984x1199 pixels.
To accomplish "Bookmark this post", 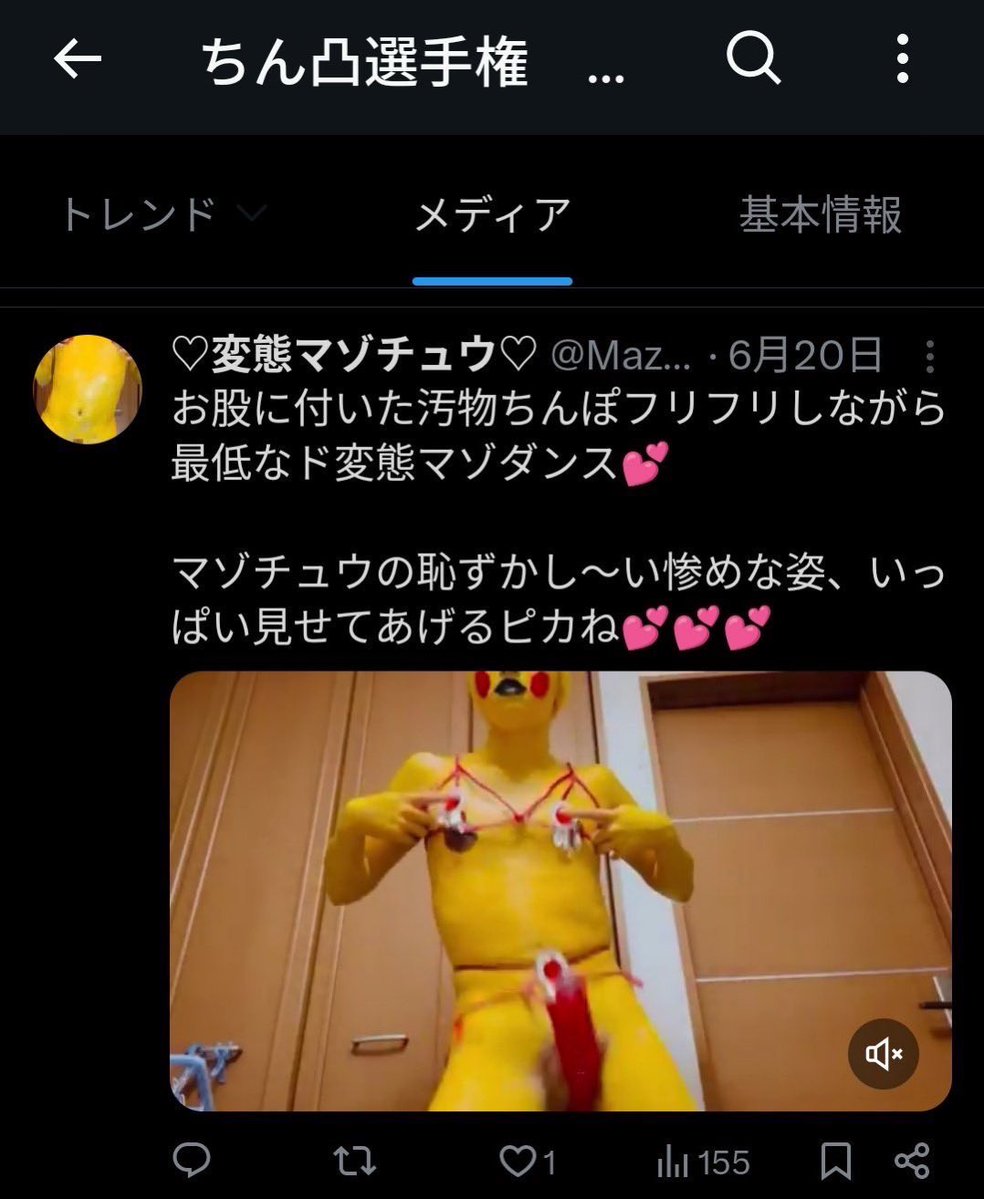I will 835,1162.
